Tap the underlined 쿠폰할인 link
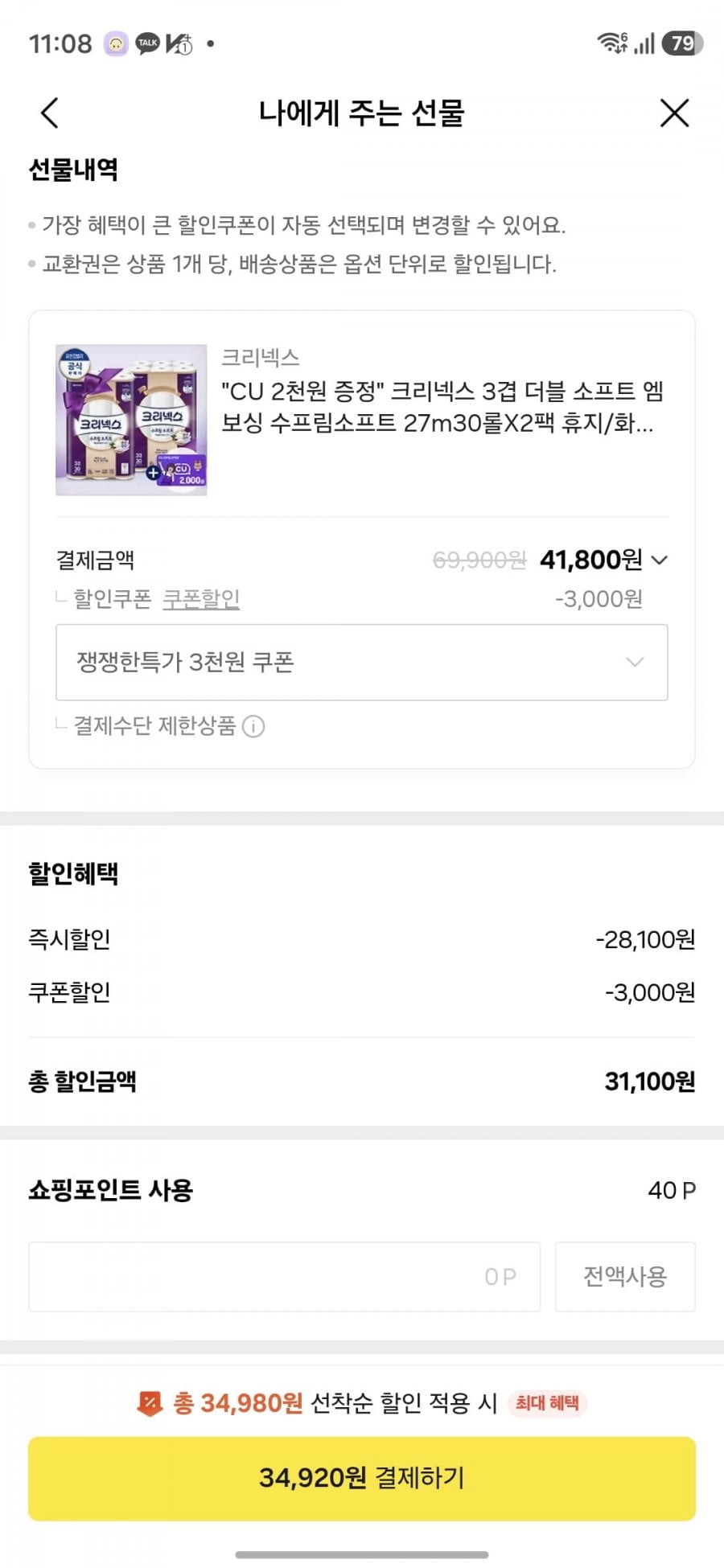Screen dimensions: 724x1568 click(201, 599)
